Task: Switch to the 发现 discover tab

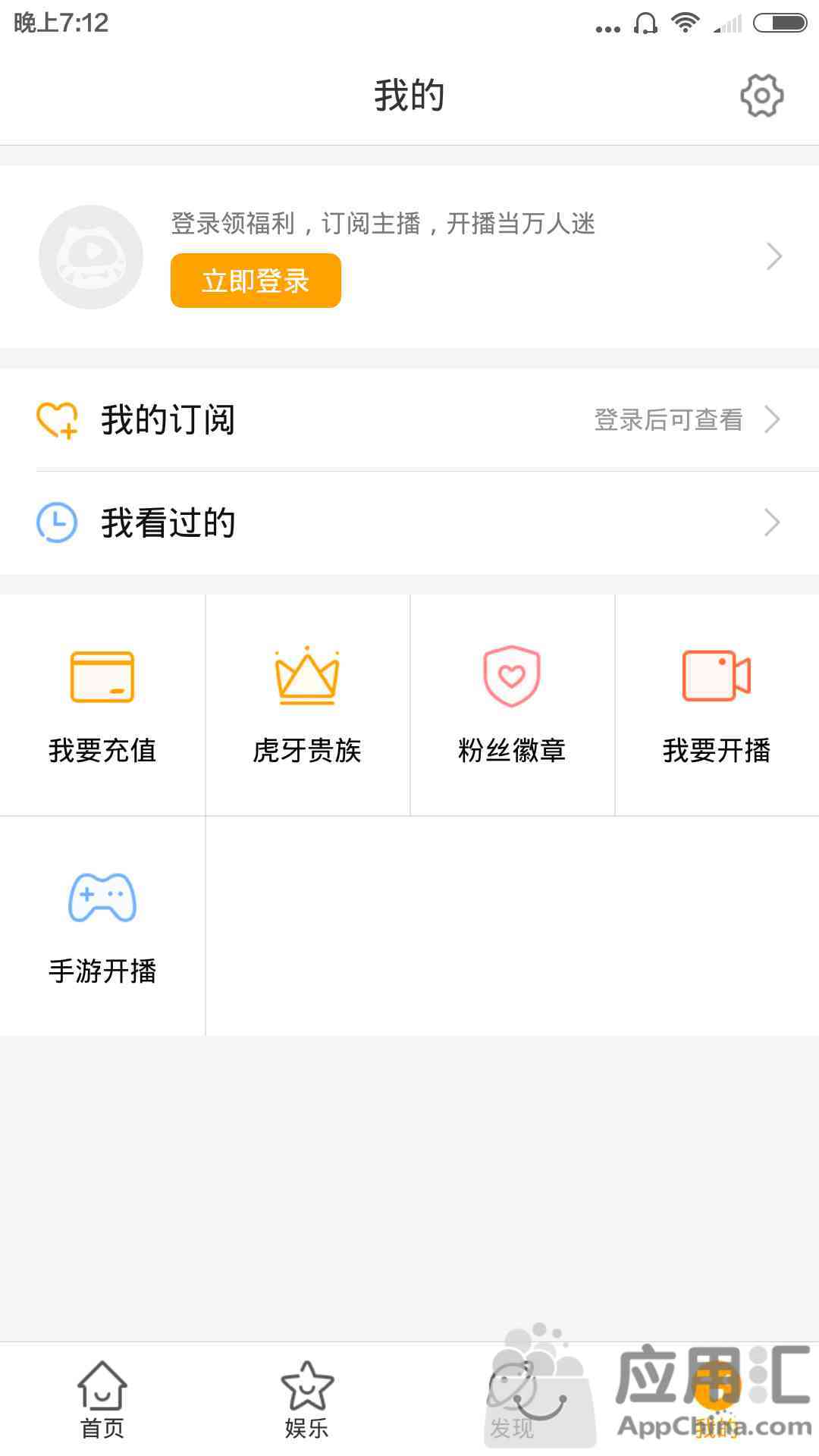Action: (512, 1400)
